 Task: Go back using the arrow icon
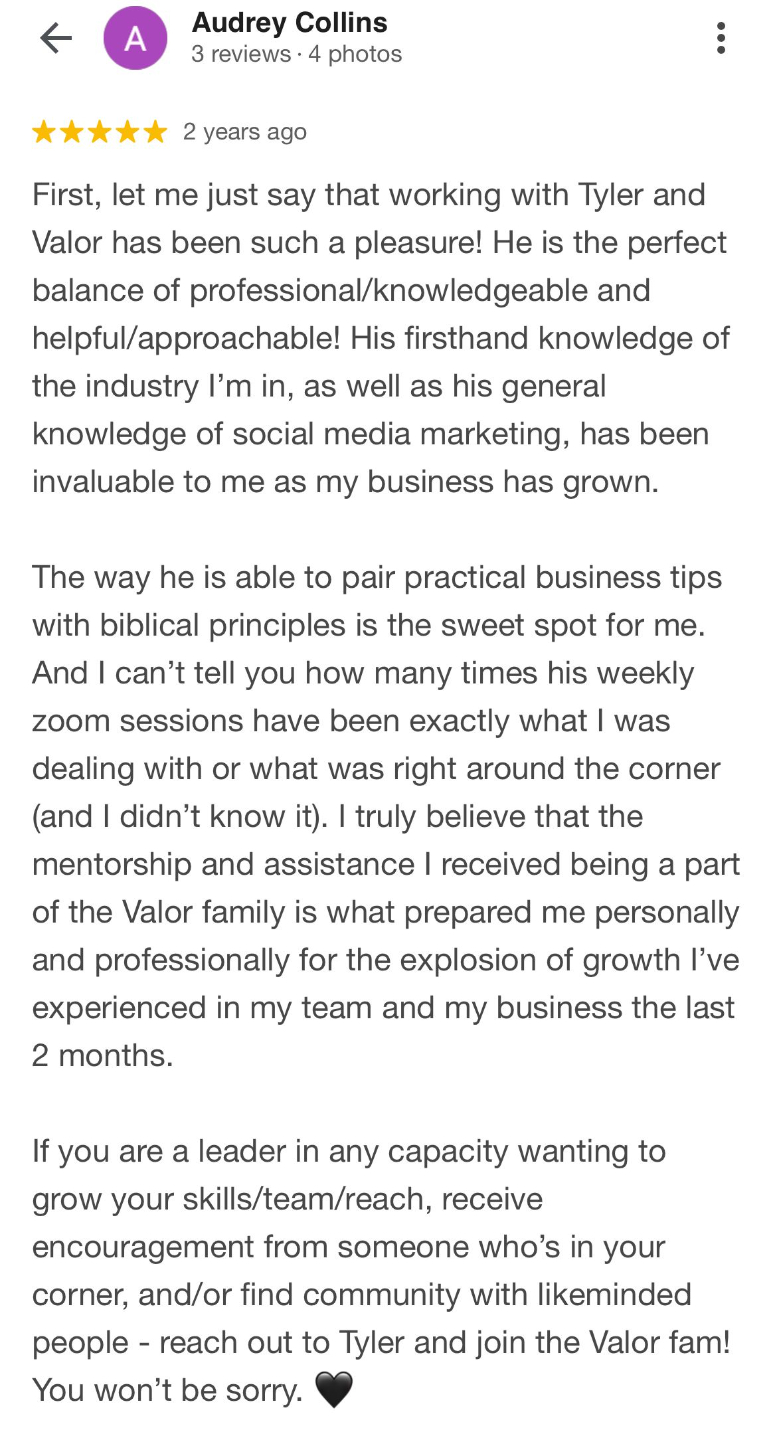click(56, 38)
